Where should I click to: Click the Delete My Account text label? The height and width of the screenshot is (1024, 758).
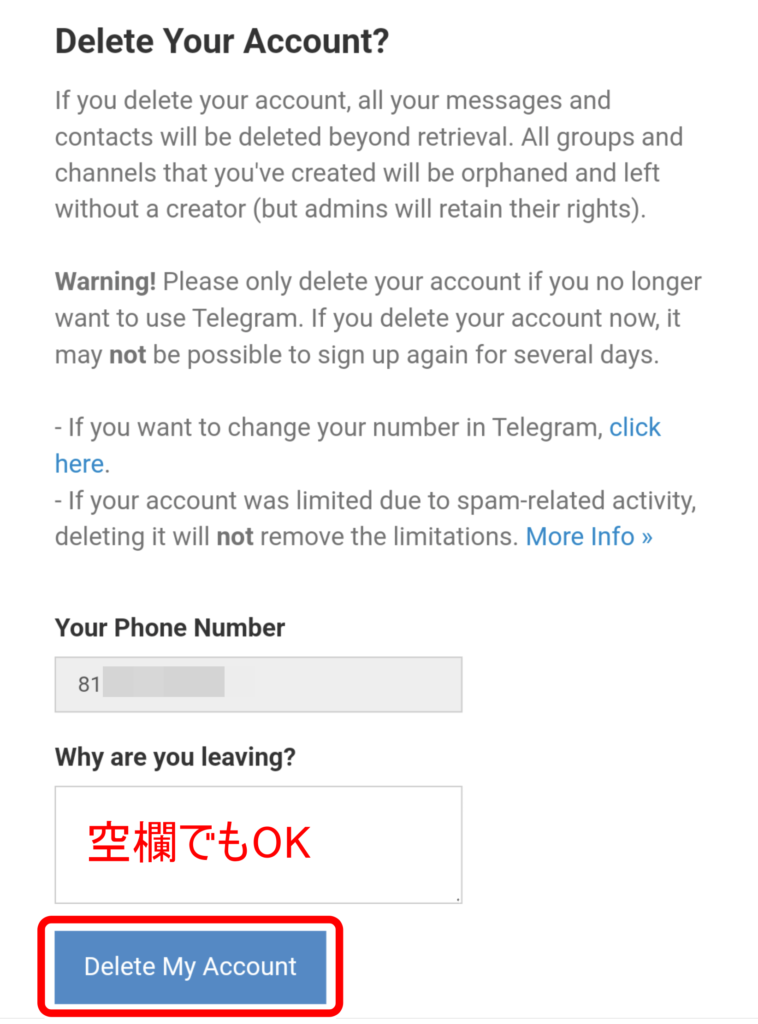[189, 967]
